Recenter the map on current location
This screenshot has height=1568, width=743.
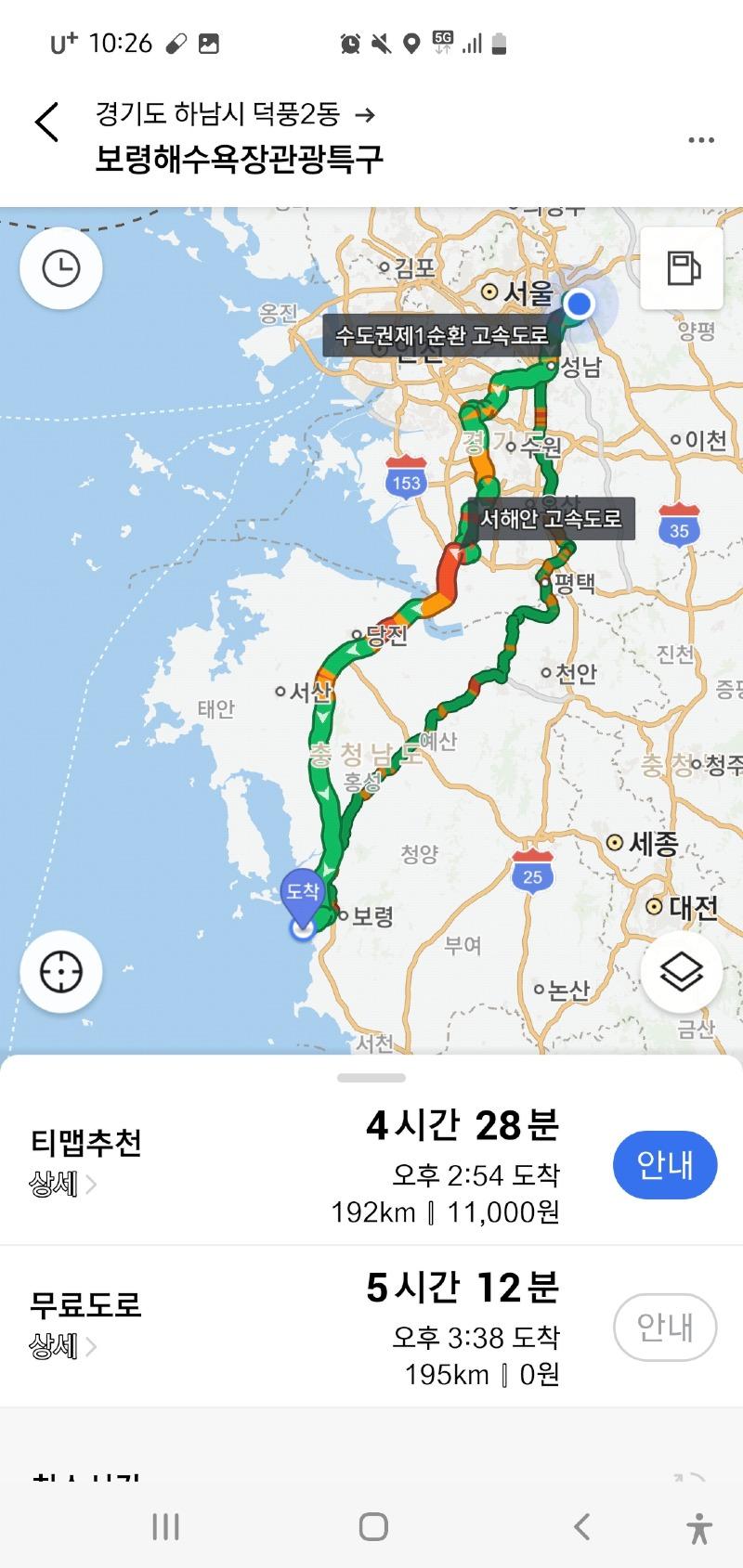[61, 971]
